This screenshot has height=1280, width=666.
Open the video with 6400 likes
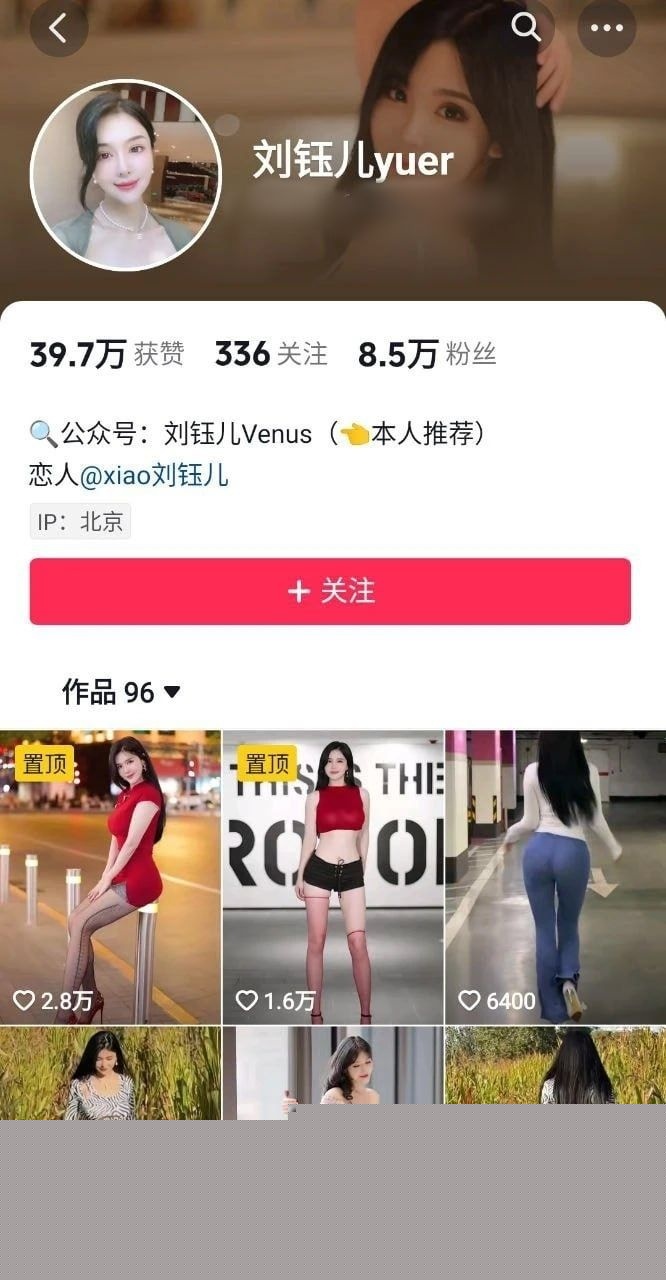[x=555, y=876]
